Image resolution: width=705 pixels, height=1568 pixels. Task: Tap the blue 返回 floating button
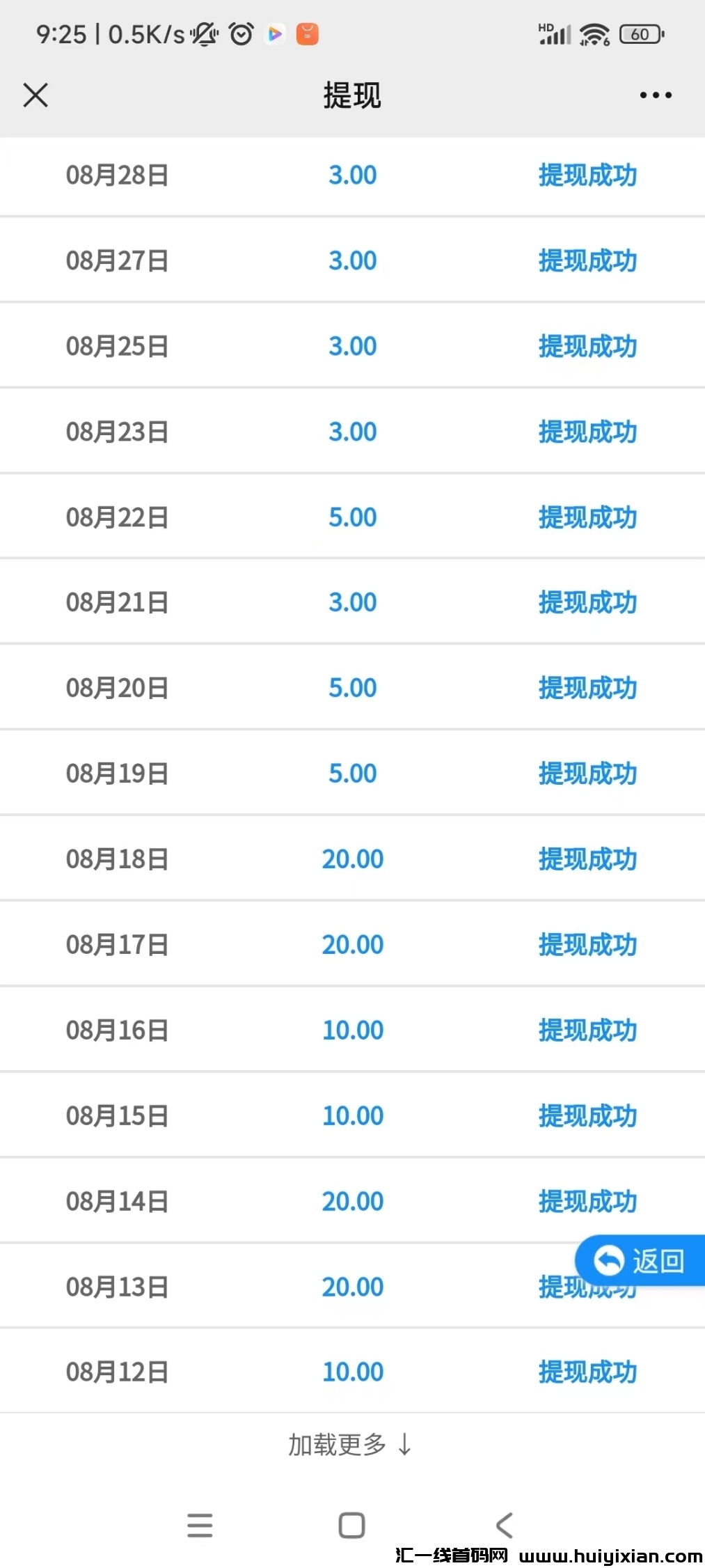[x=640, y=1261]
